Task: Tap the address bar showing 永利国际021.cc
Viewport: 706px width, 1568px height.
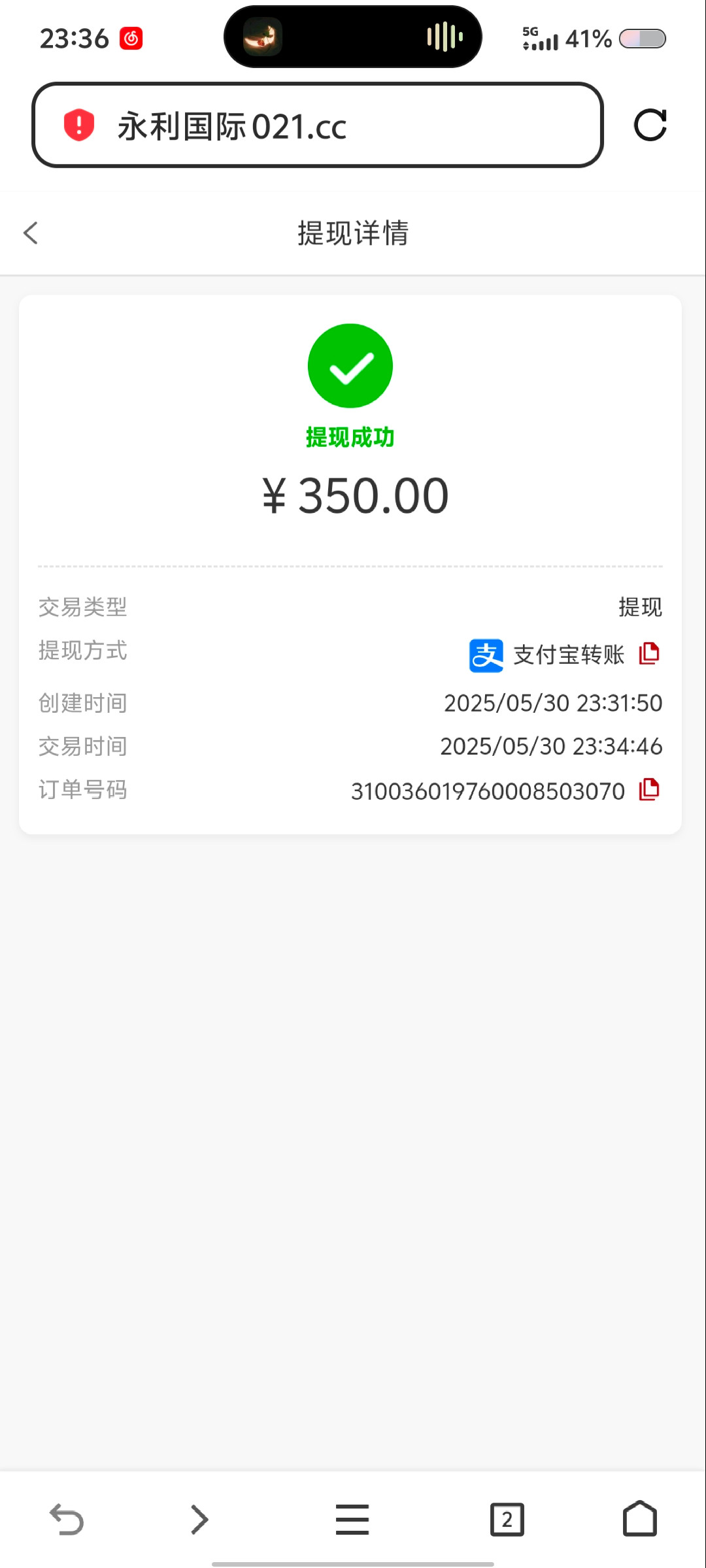Action: point(327,125)
